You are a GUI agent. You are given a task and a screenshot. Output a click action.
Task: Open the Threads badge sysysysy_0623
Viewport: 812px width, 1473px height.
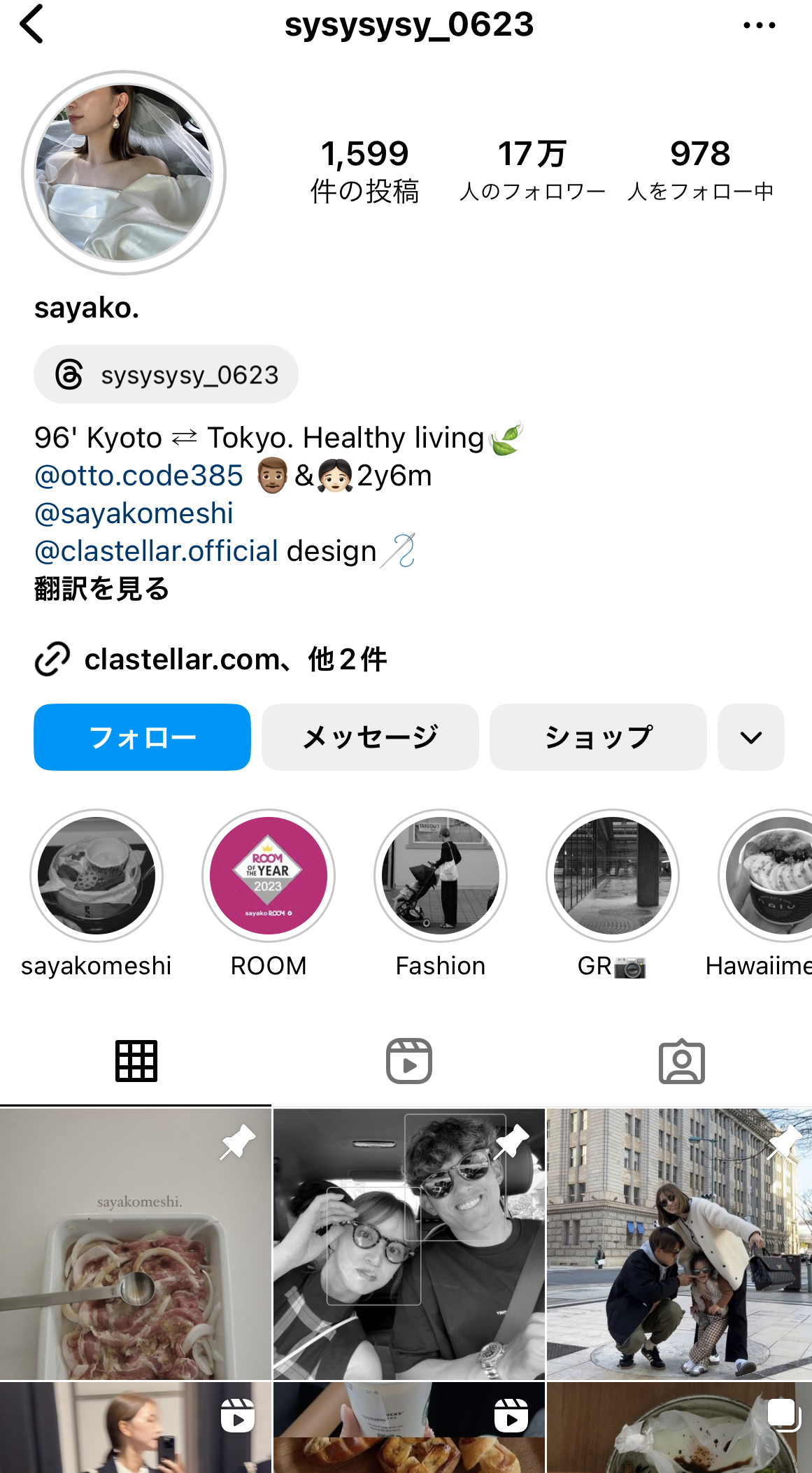click(166, 374)
